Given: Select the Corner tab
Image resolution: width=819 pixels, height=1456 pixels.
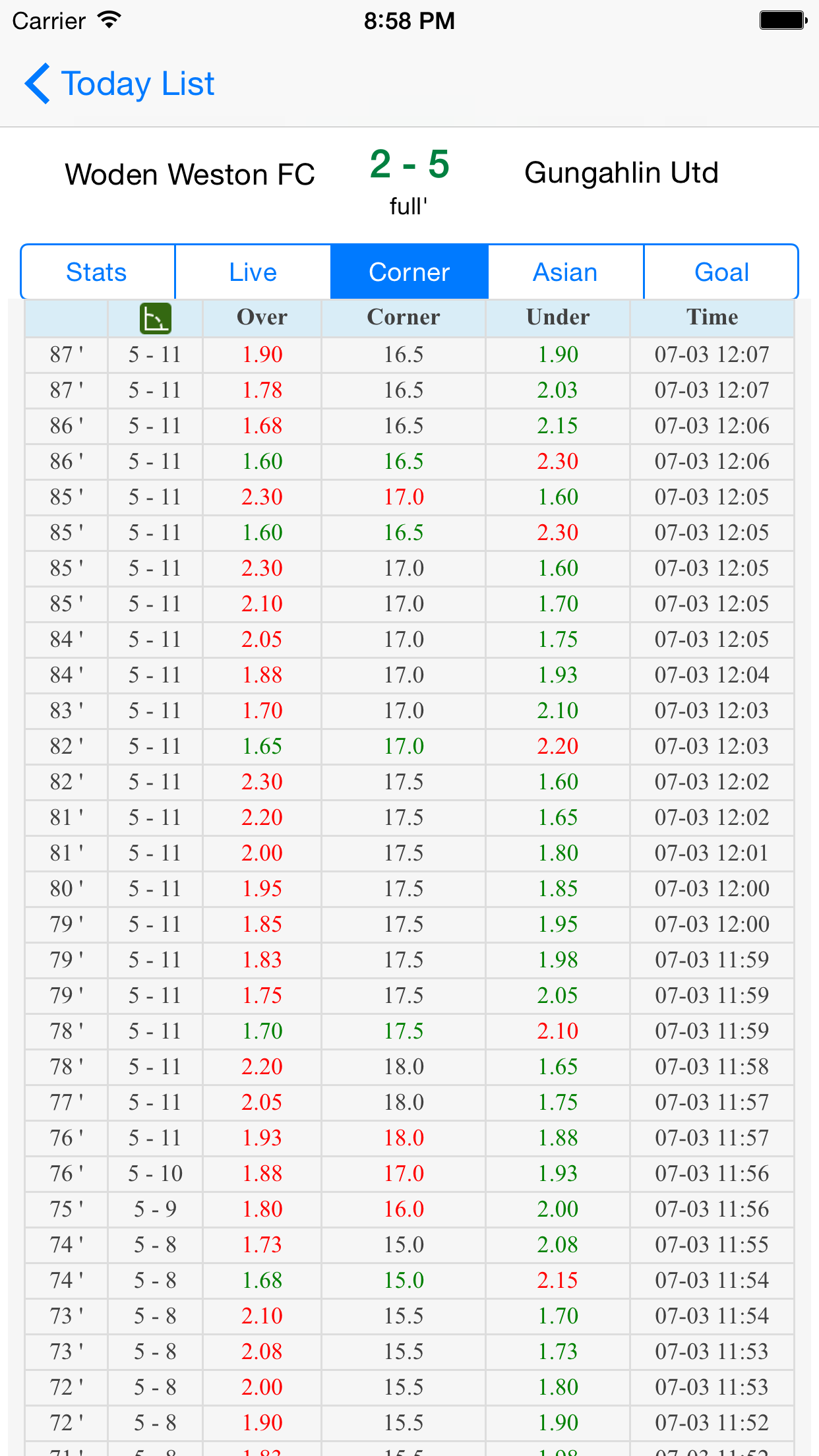Looking at the screenshot, I should click(x=409, y=272).
